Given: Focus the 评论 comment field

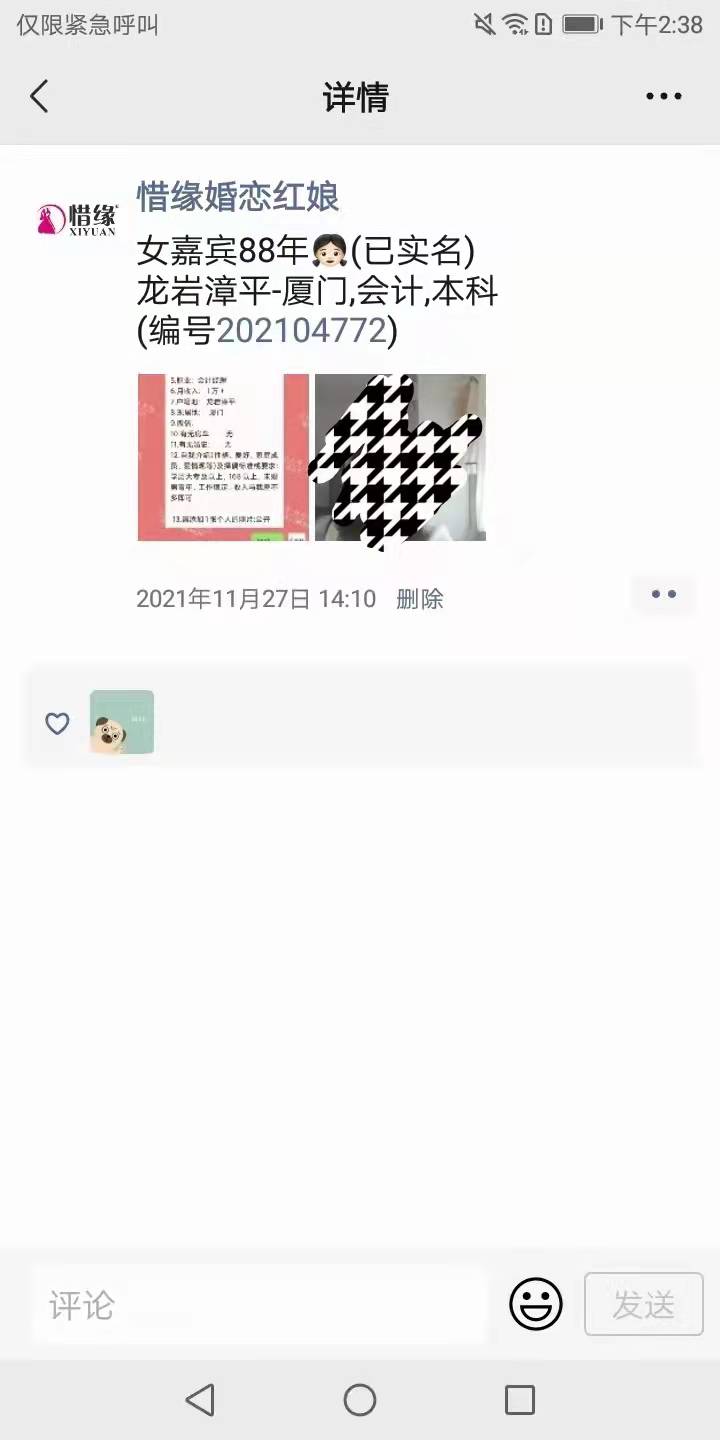Looking at the screenshot, I should [x=260, y=1305].
